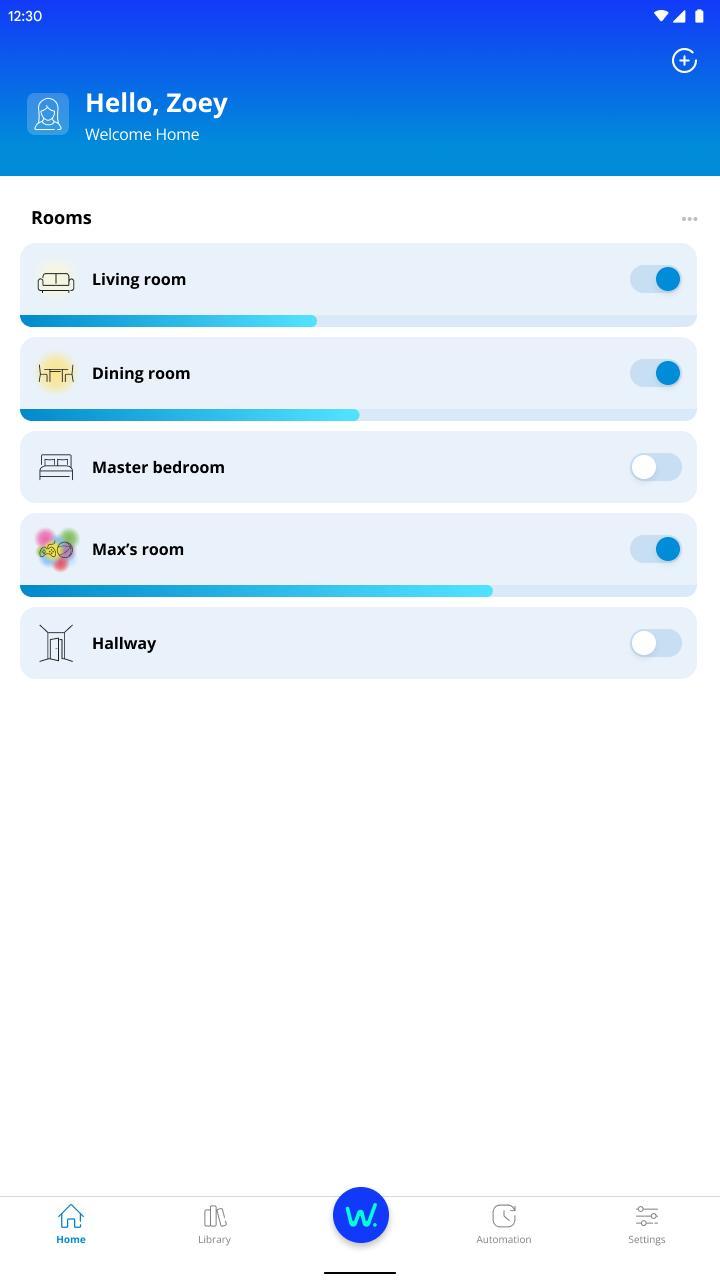Click the colorful Max's room icon
This screenshot has height=1280, width=720.
tap(56, 549)
